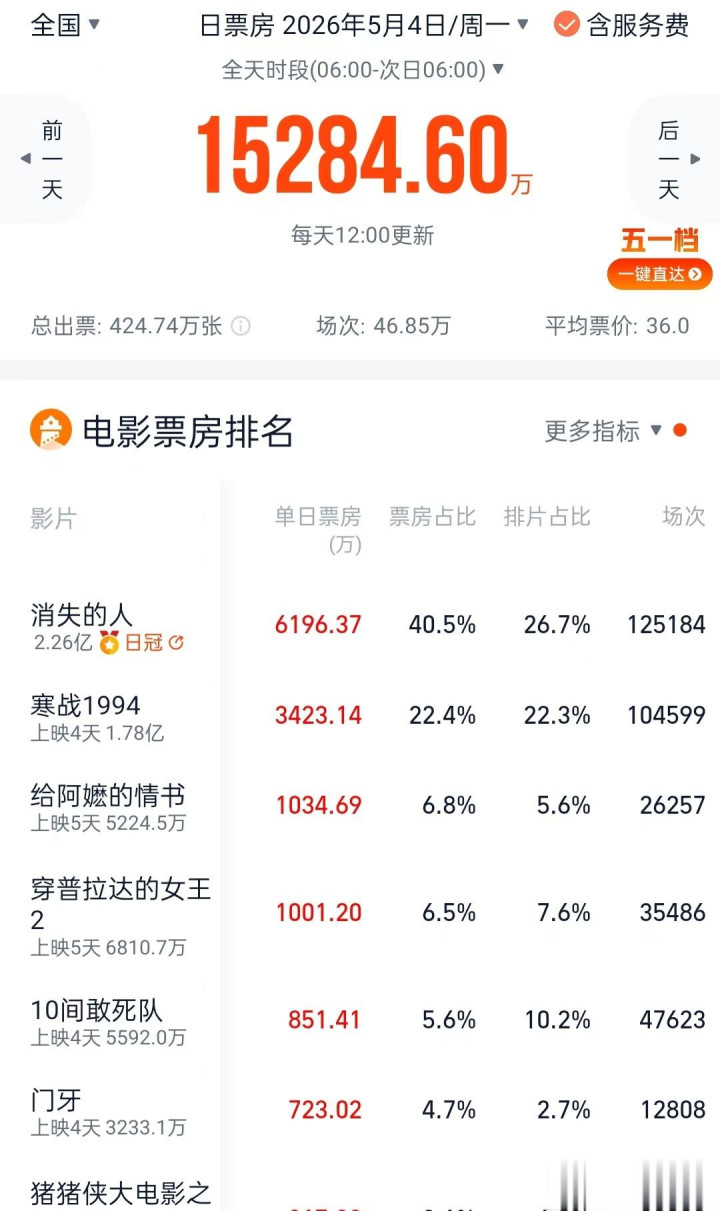Select 穿普拉达的女王2 entry
Viewport: 720px width, 1211px height.
[x=360, y=913]
